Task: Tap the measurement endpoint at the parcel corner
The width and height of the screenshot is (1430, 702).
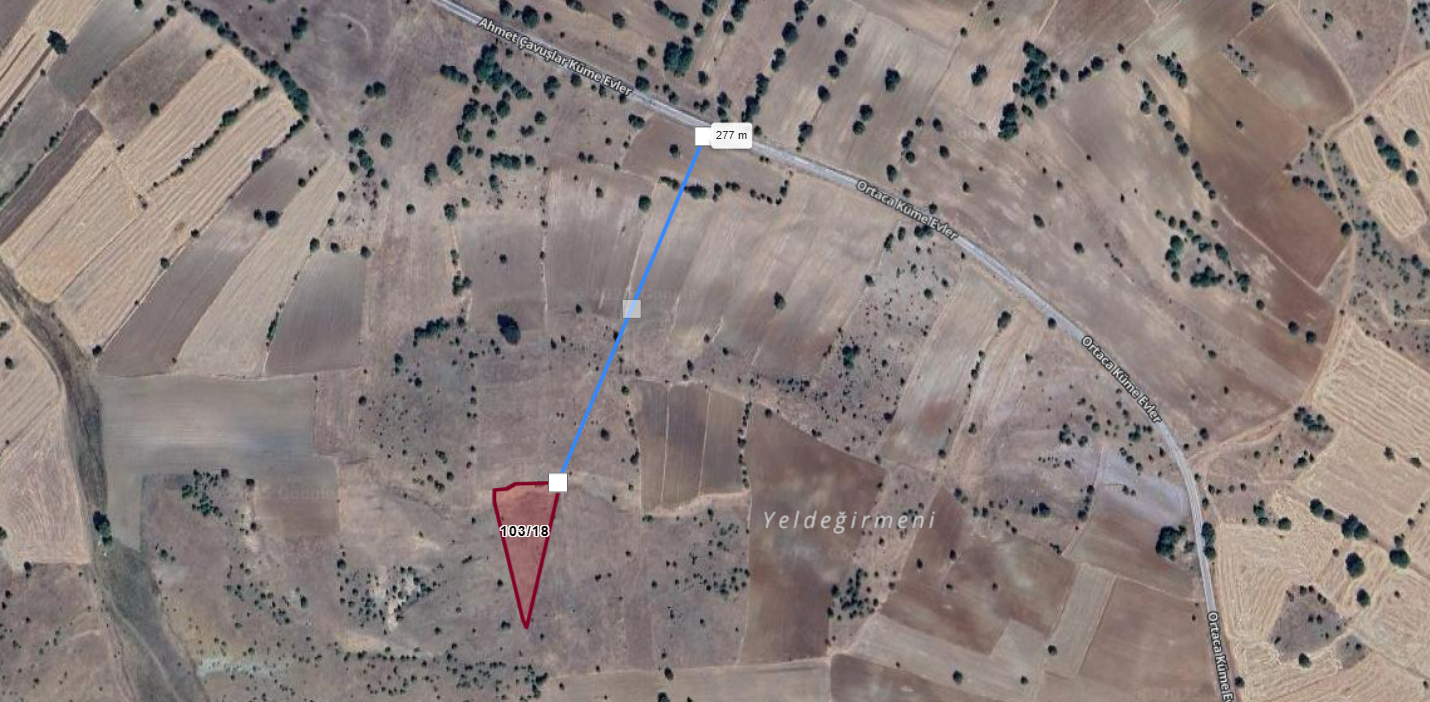Action: [558, 483]
